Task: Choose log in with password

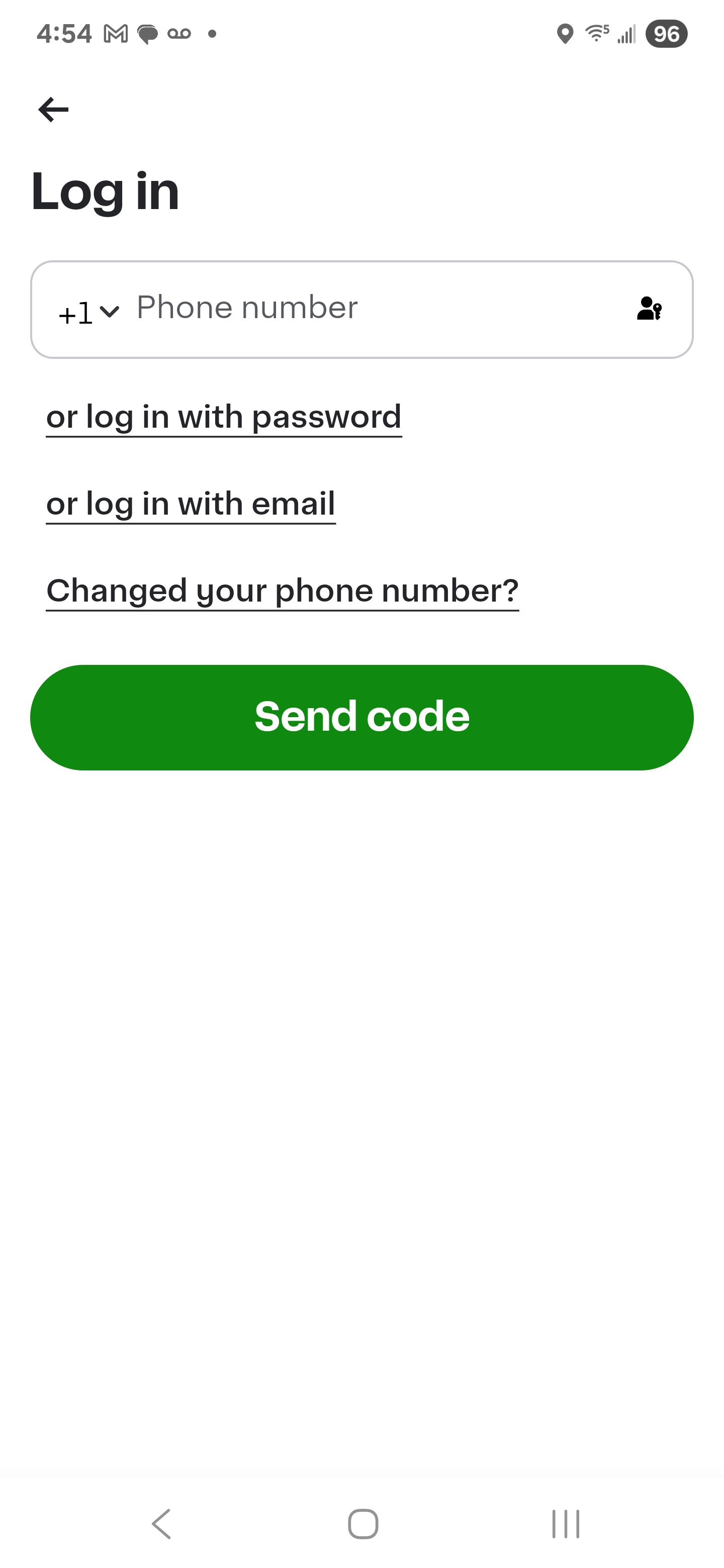Action: (x=224, y=418)
